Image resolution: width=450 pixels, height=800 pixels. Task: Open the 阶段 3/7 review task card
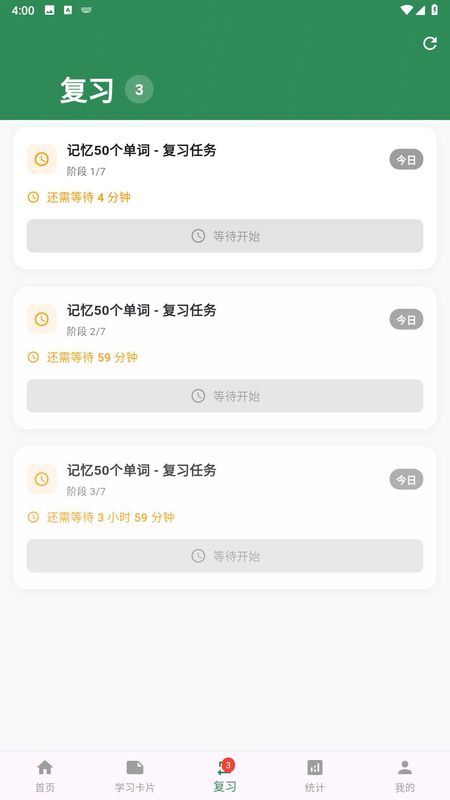(x=224, y=518)
